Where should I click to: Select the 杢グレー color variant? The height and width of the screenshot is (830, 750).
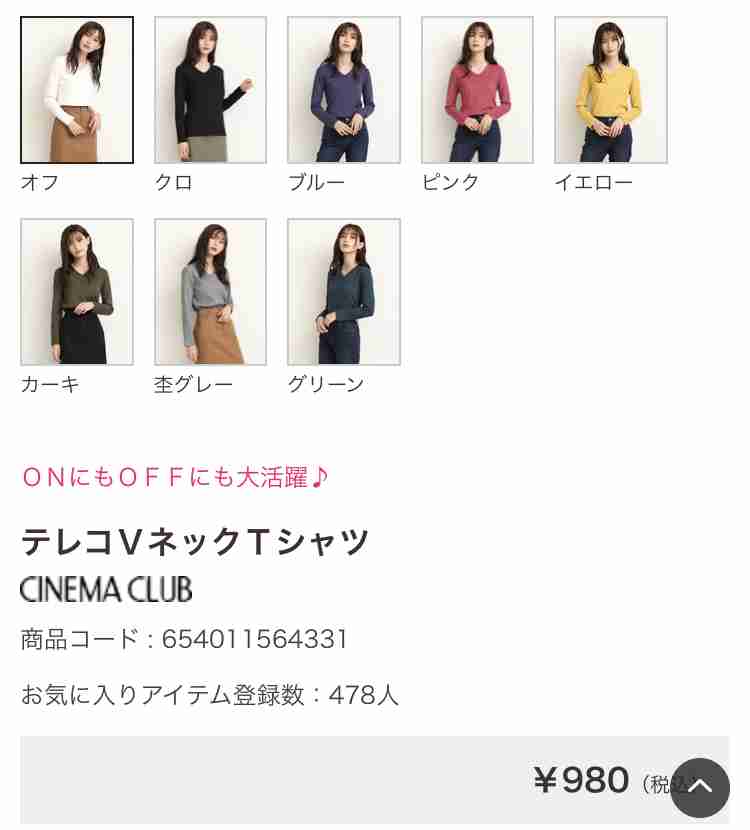(210, 292)
